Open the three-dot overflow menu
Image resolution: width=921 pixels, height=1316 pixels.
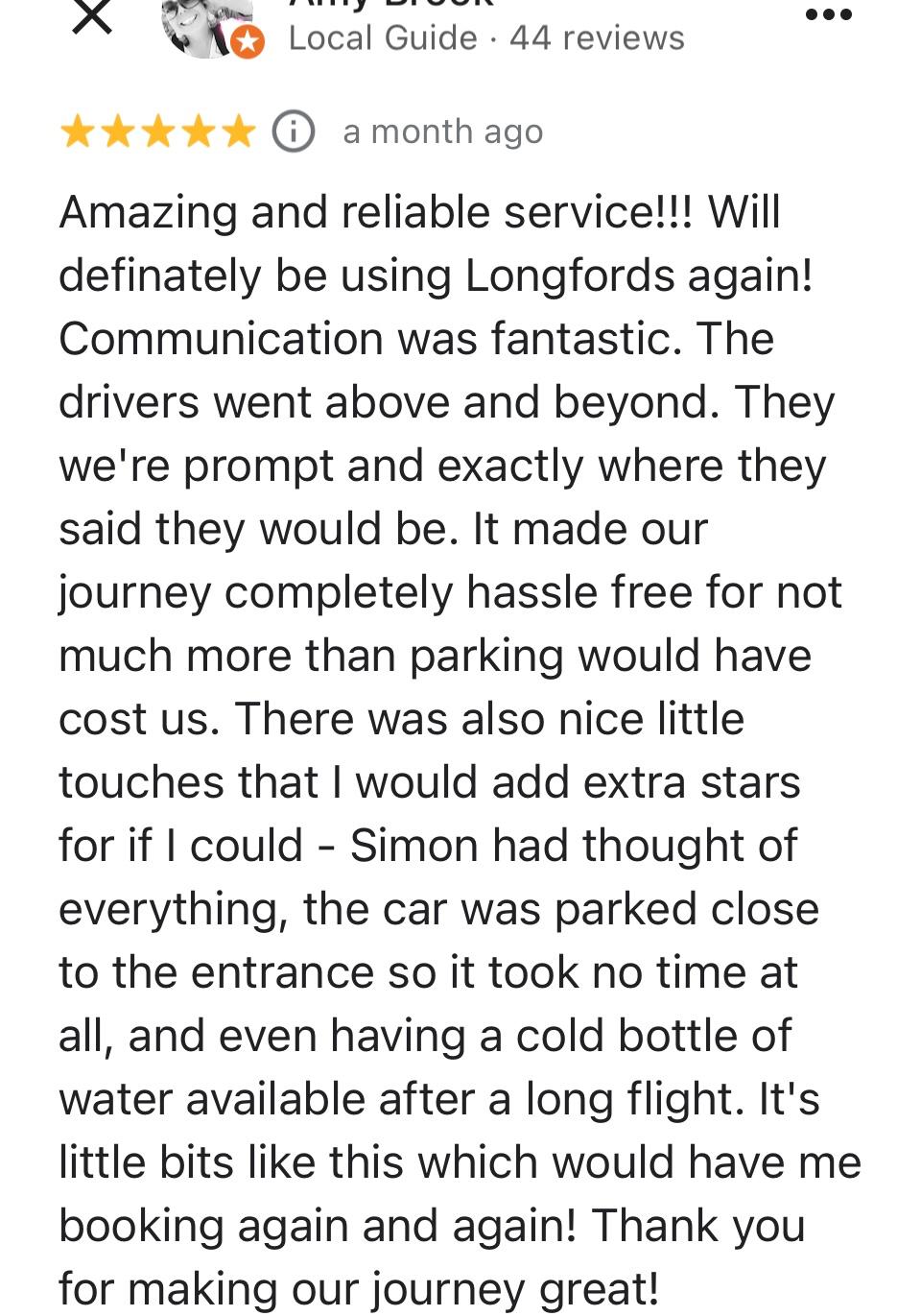[827, 13]
